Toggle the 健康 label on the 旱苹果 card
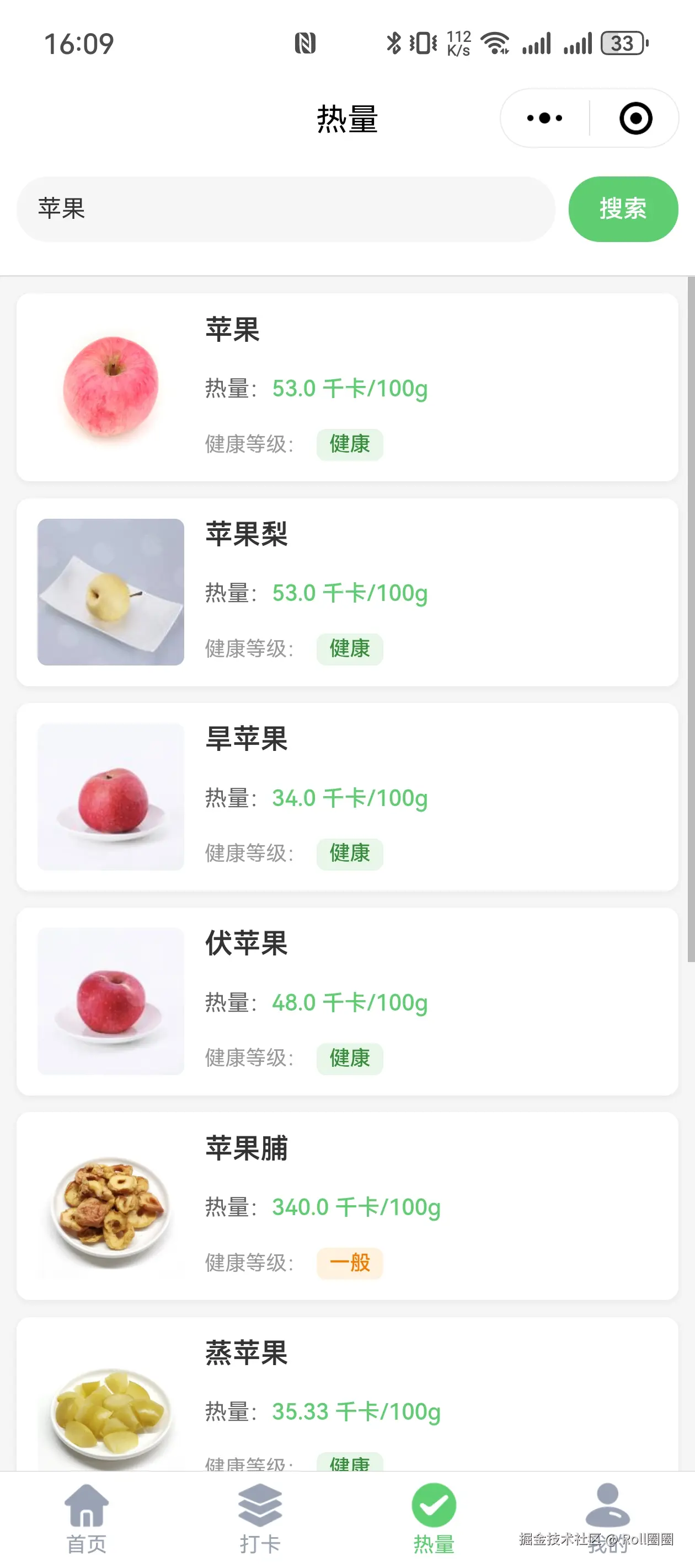This screenshot has width=695, height=1568. click(350, 855)
